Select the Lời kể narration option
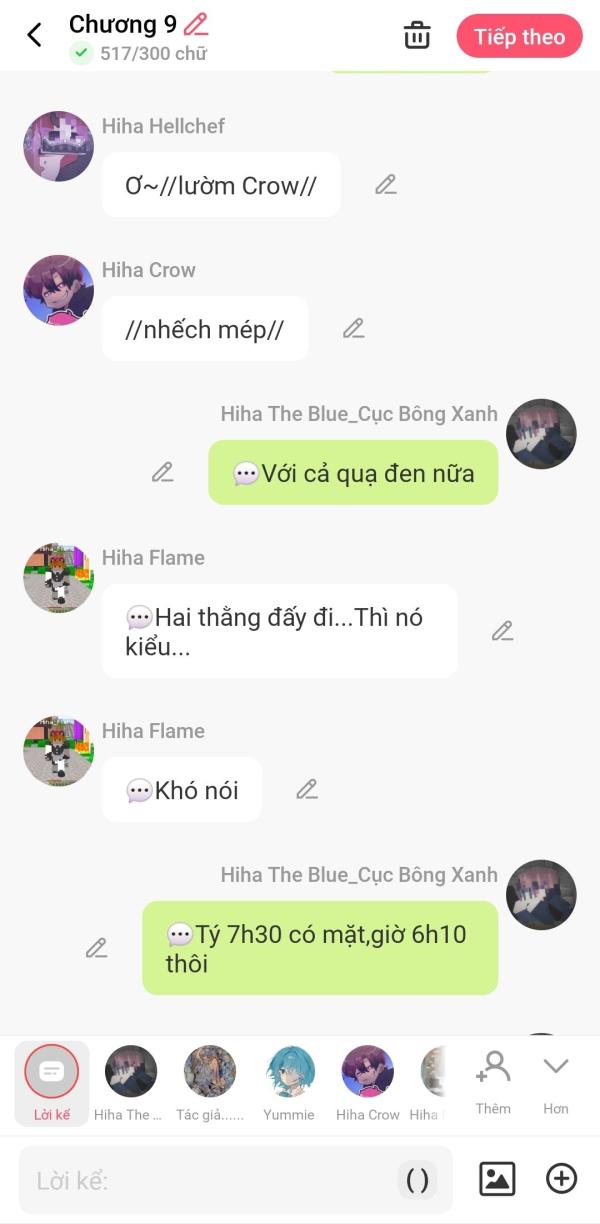600x1224 pixels. (x=51, y=1083)
